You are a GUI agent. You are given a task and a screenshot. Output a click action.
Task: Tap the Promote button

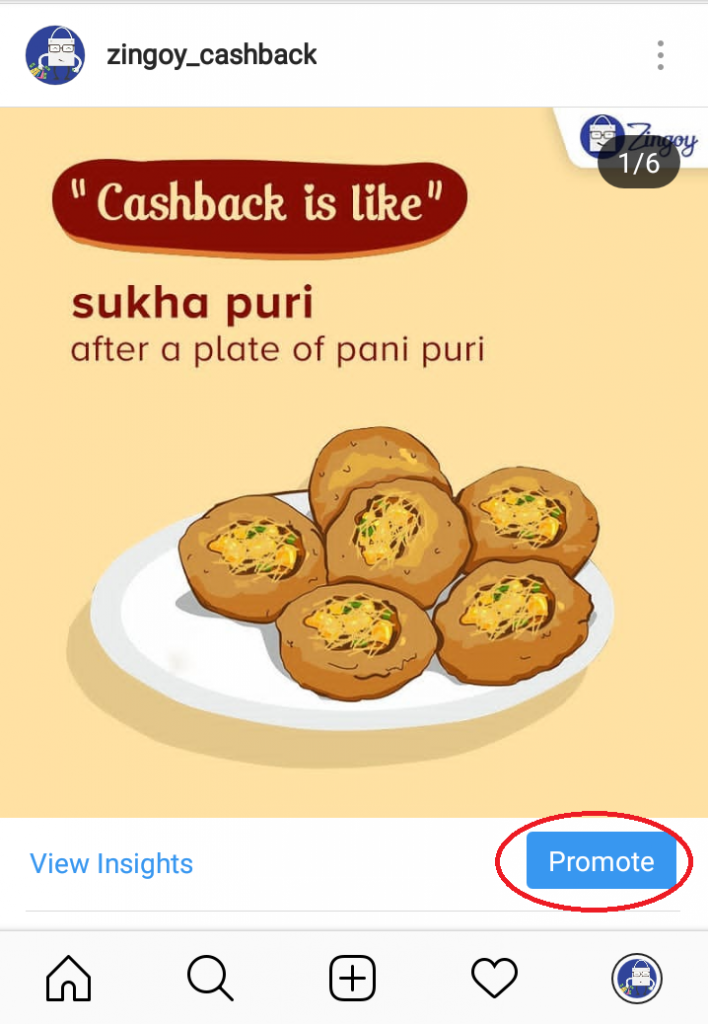pyautogui.click(x=601, y=862)
